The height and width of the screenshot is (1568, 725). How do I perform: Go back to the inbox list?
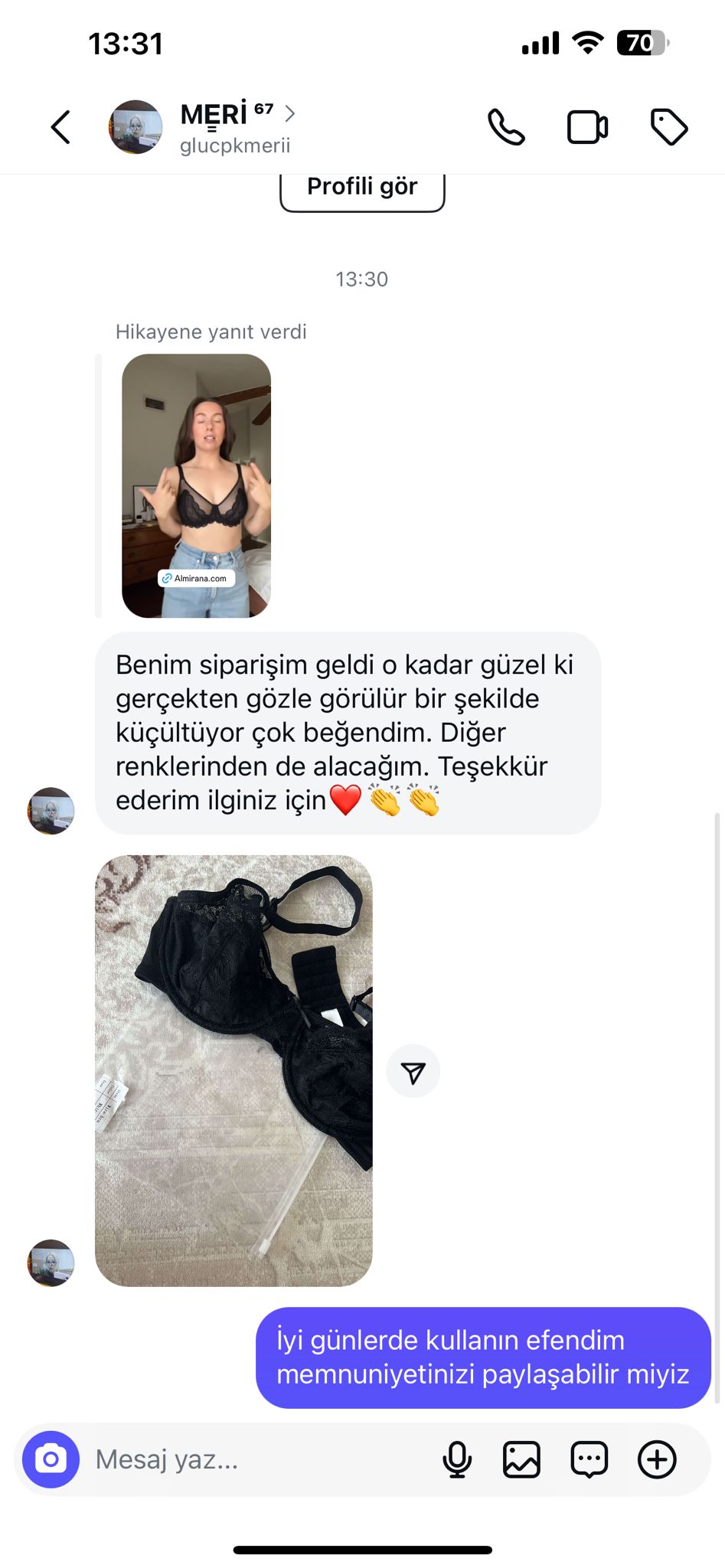[x=61, y=127]
